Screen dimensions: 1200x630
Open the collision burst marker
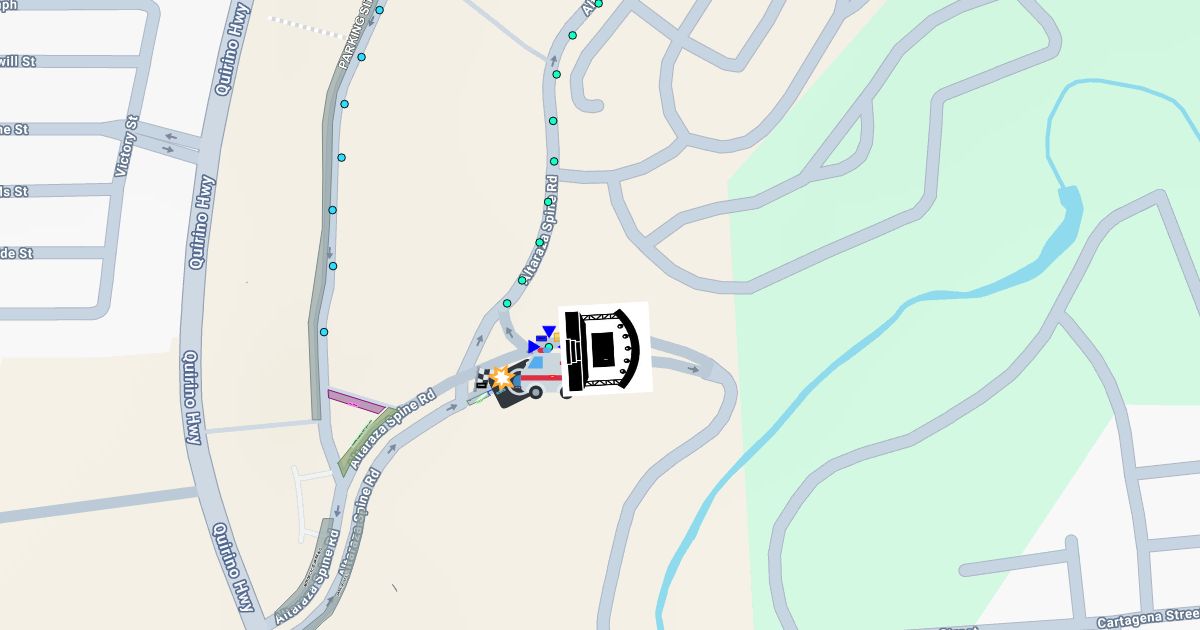503,378
